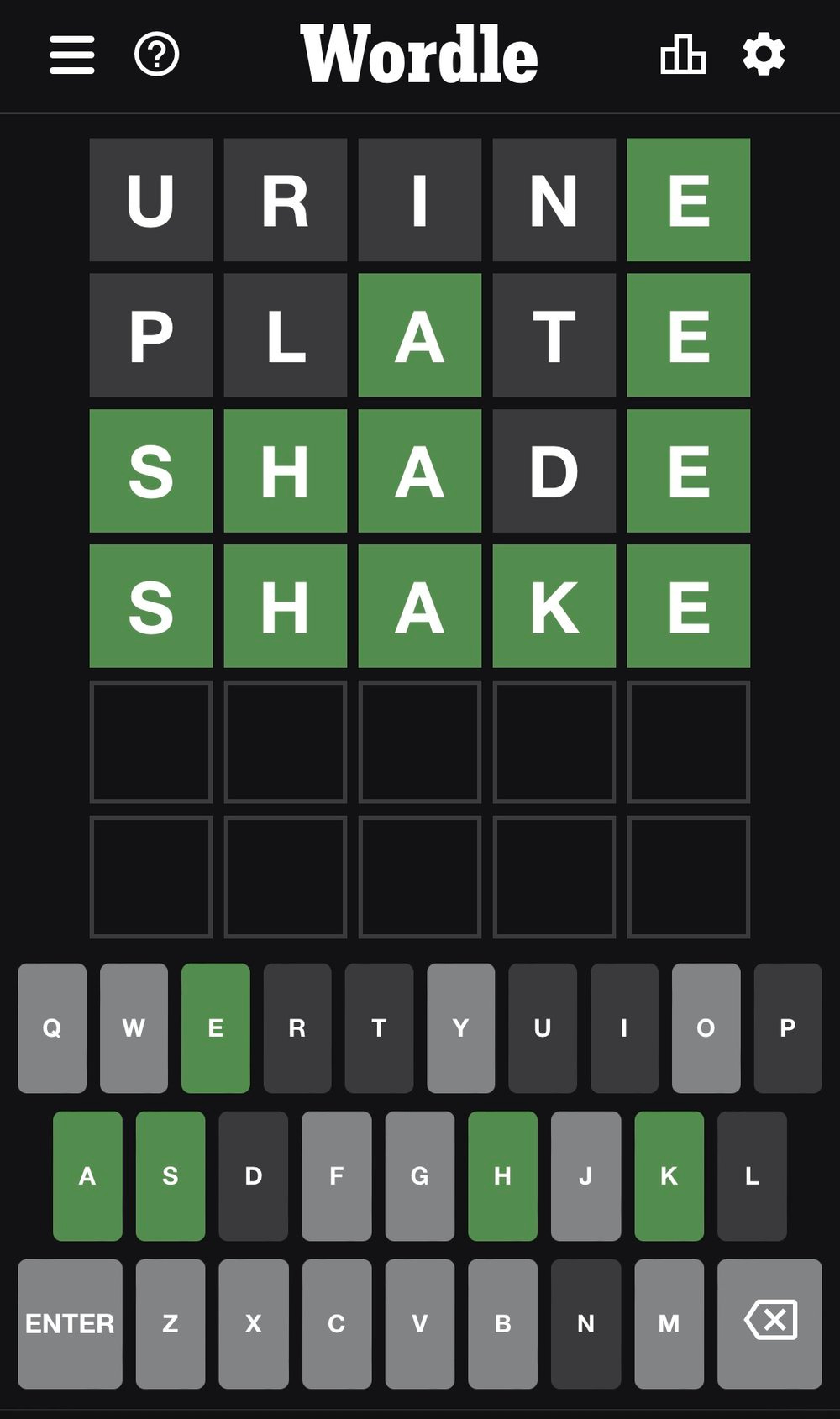Click the first empty guess row
This screenshot has height=1419, width=840.
point(420,741)
